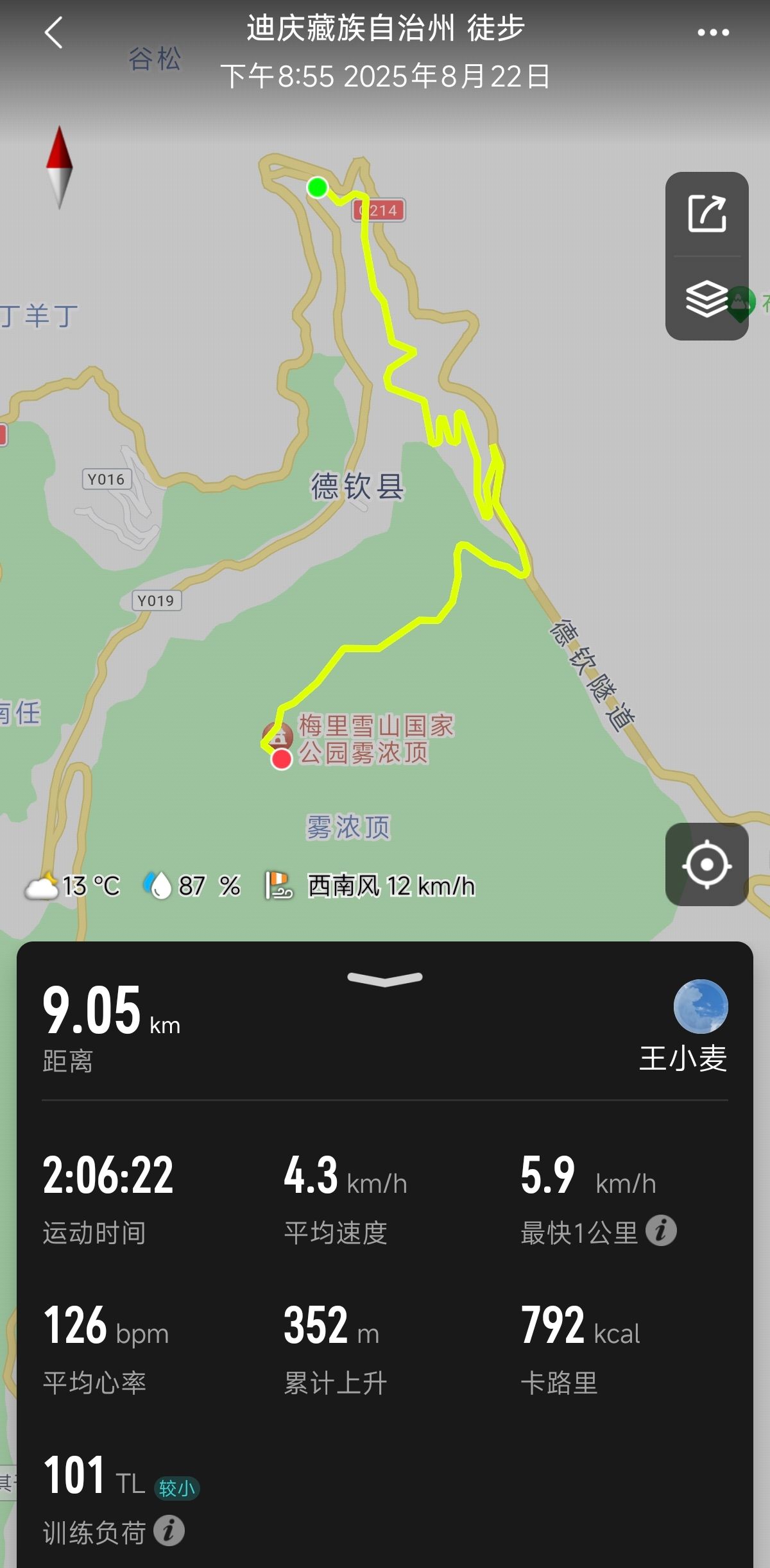
Task: Share this hiking activity
Action: [x=707, y=214]
